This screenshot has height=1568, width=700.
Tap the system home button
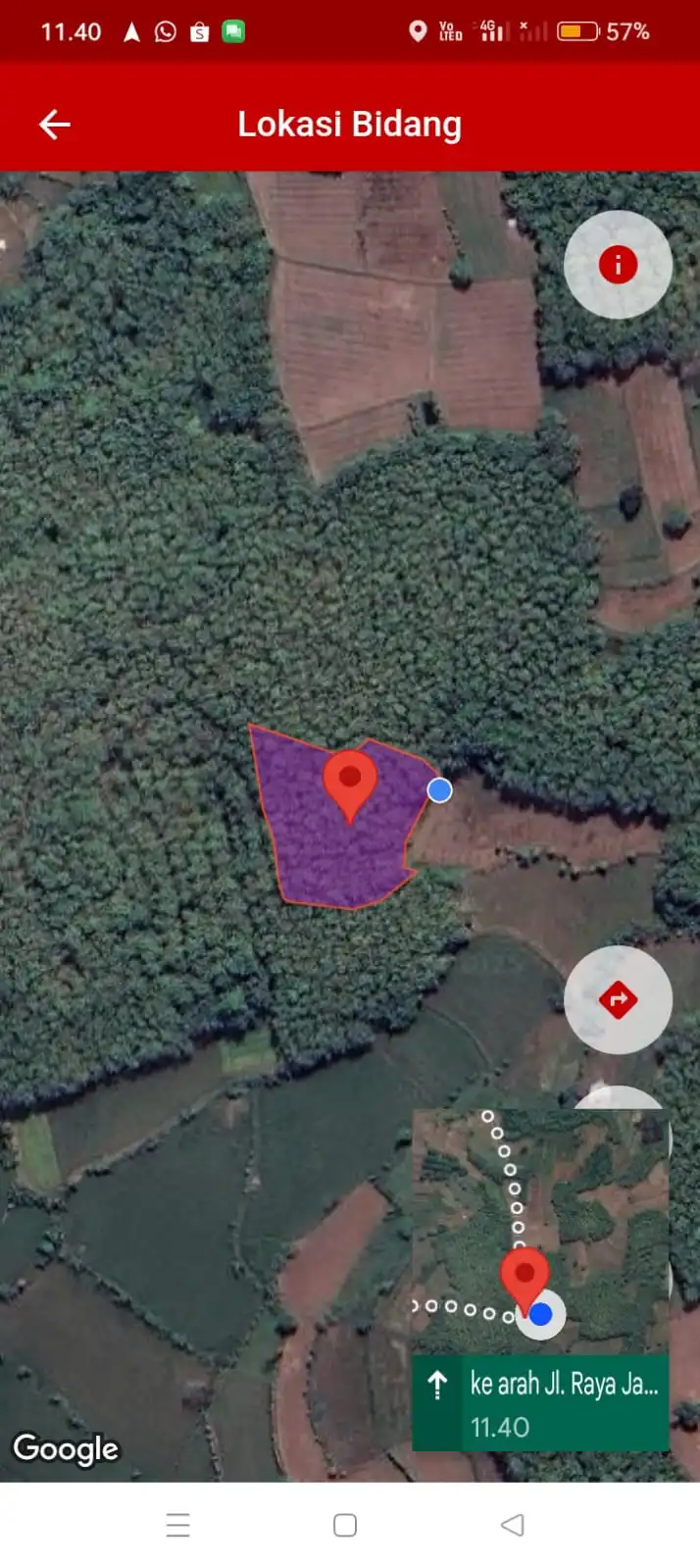[345, 1525]
